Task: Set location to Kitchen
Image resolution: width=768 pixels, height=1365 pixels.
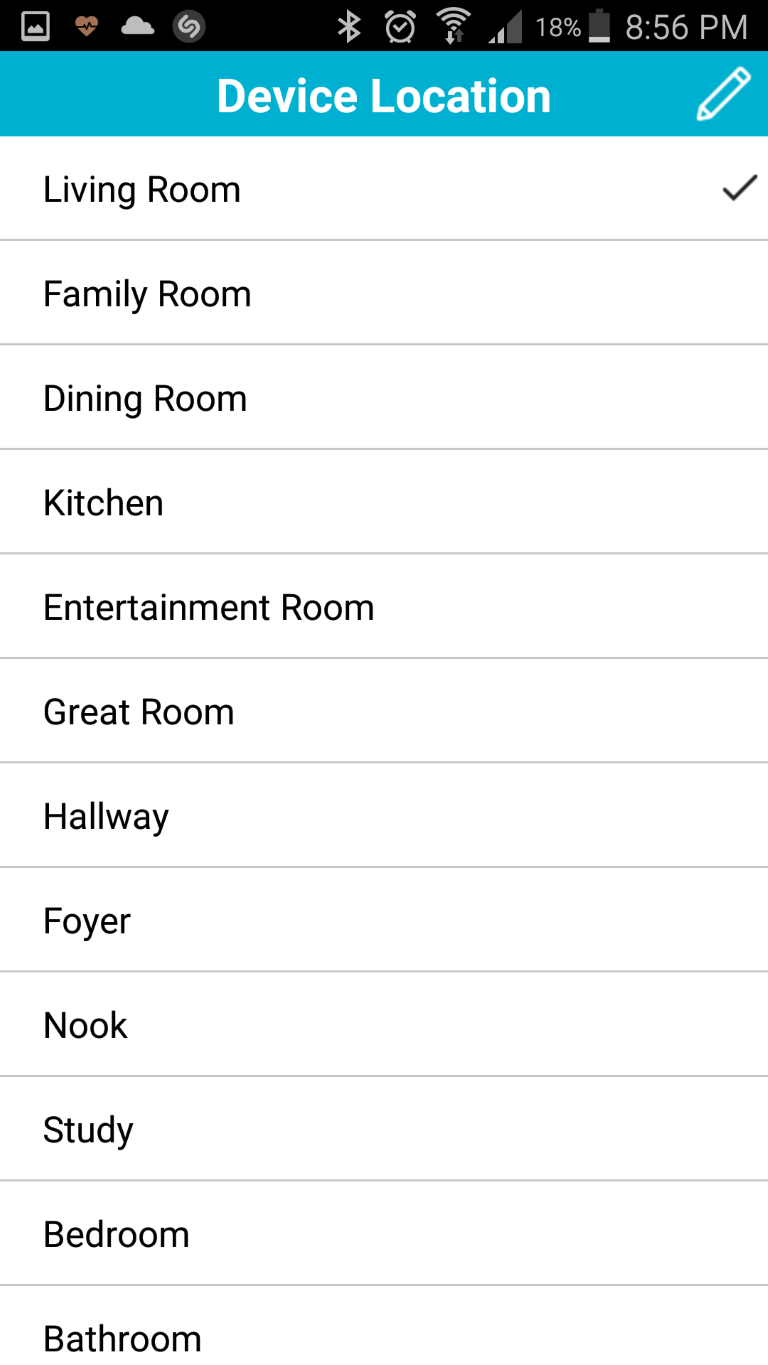Action: tap(384, 502)
